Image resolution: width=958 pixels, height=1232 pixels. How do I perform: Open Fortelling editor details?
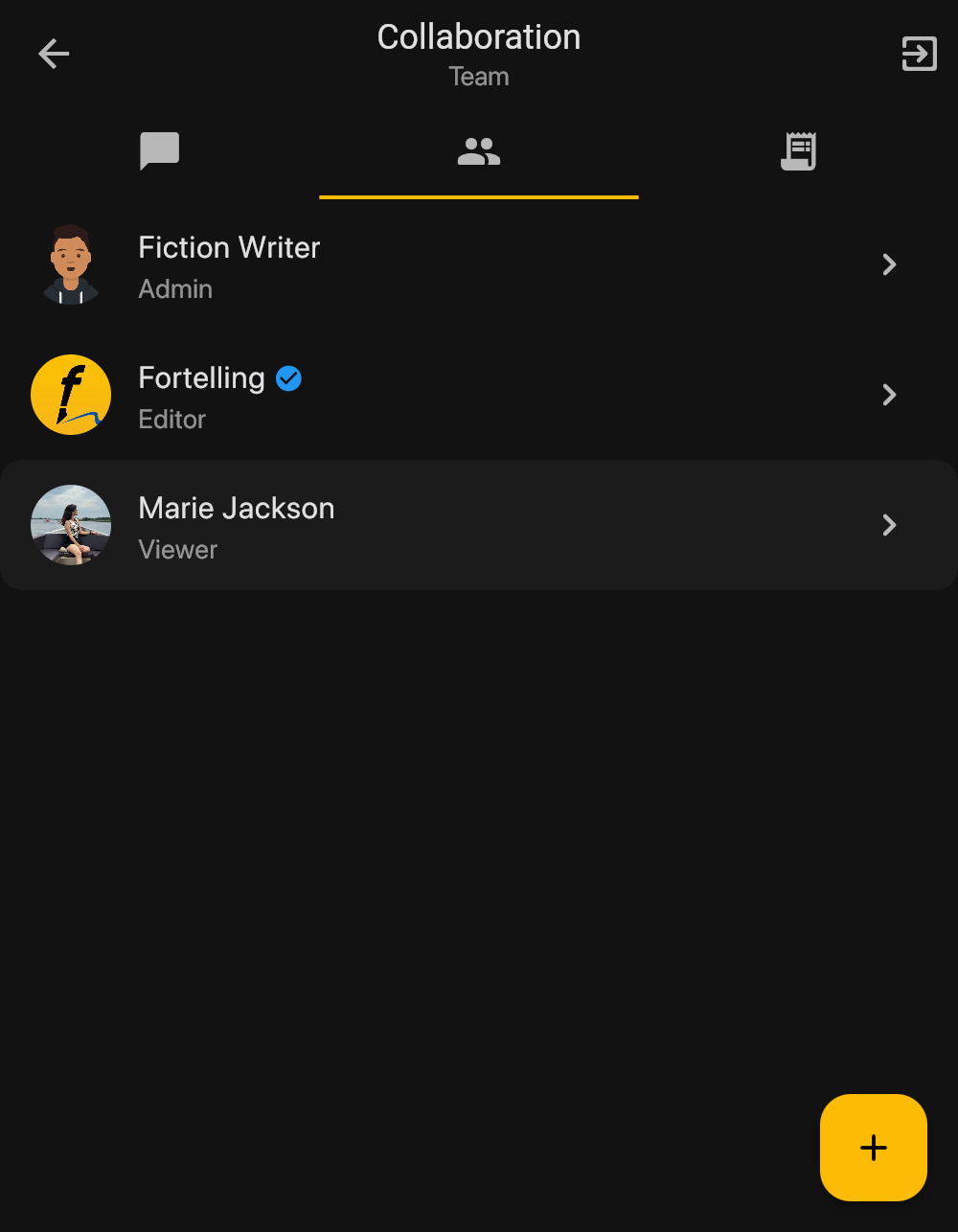tap(479, 395)
